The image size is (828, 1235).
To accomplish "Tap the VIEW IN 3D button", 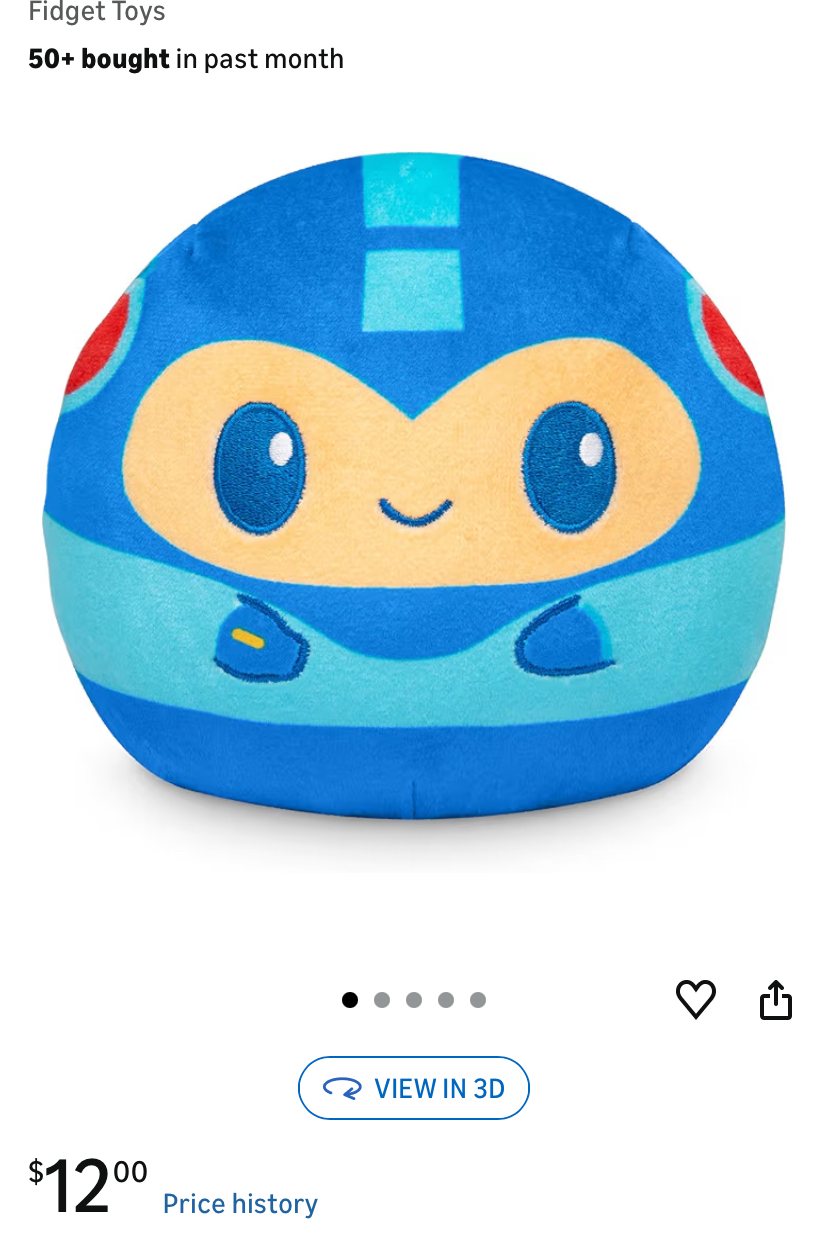I will coord(414,1088).
